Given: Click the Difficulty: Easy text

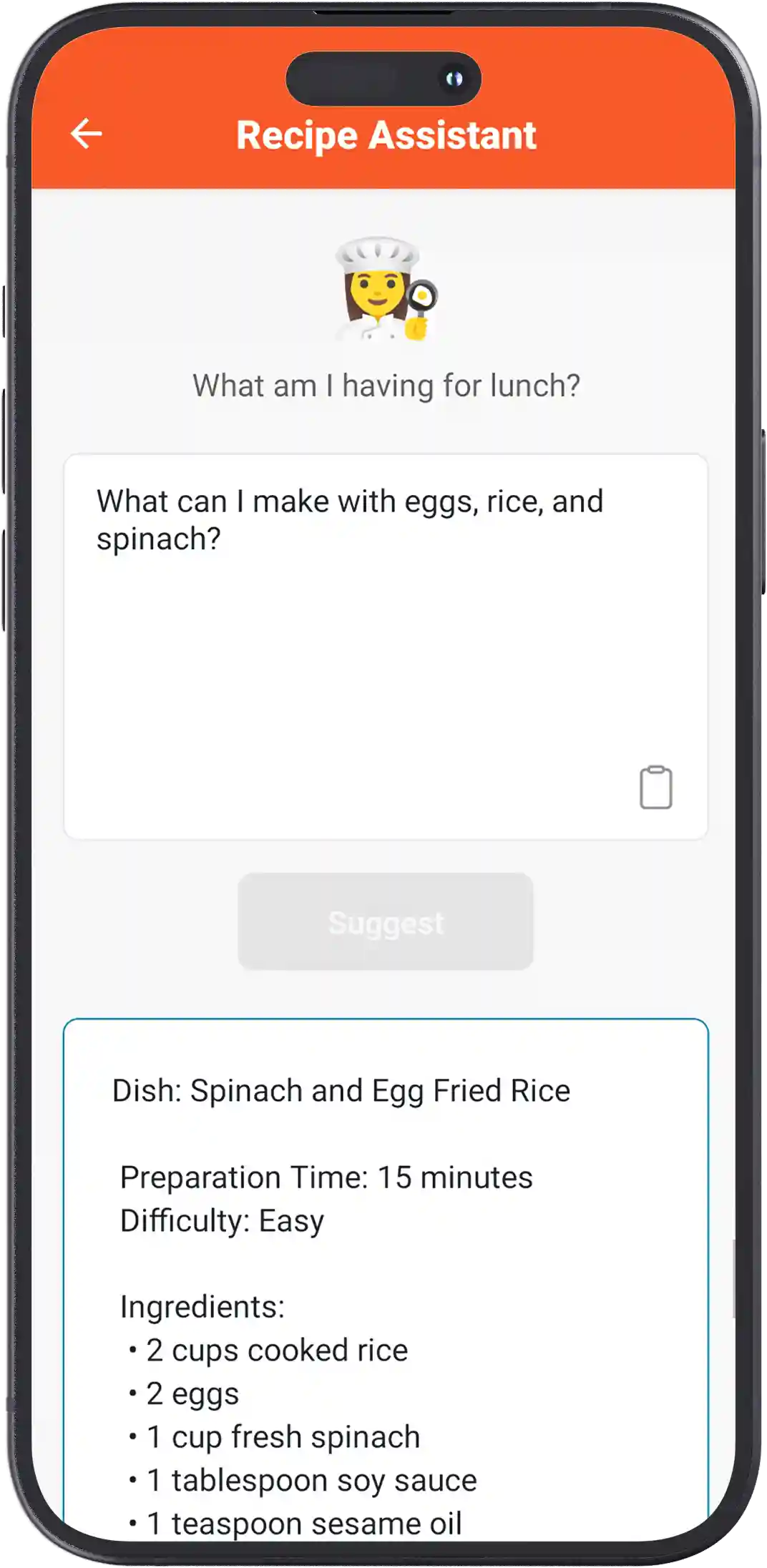Looking at the screenshot, I should (x=222, y=1222).
